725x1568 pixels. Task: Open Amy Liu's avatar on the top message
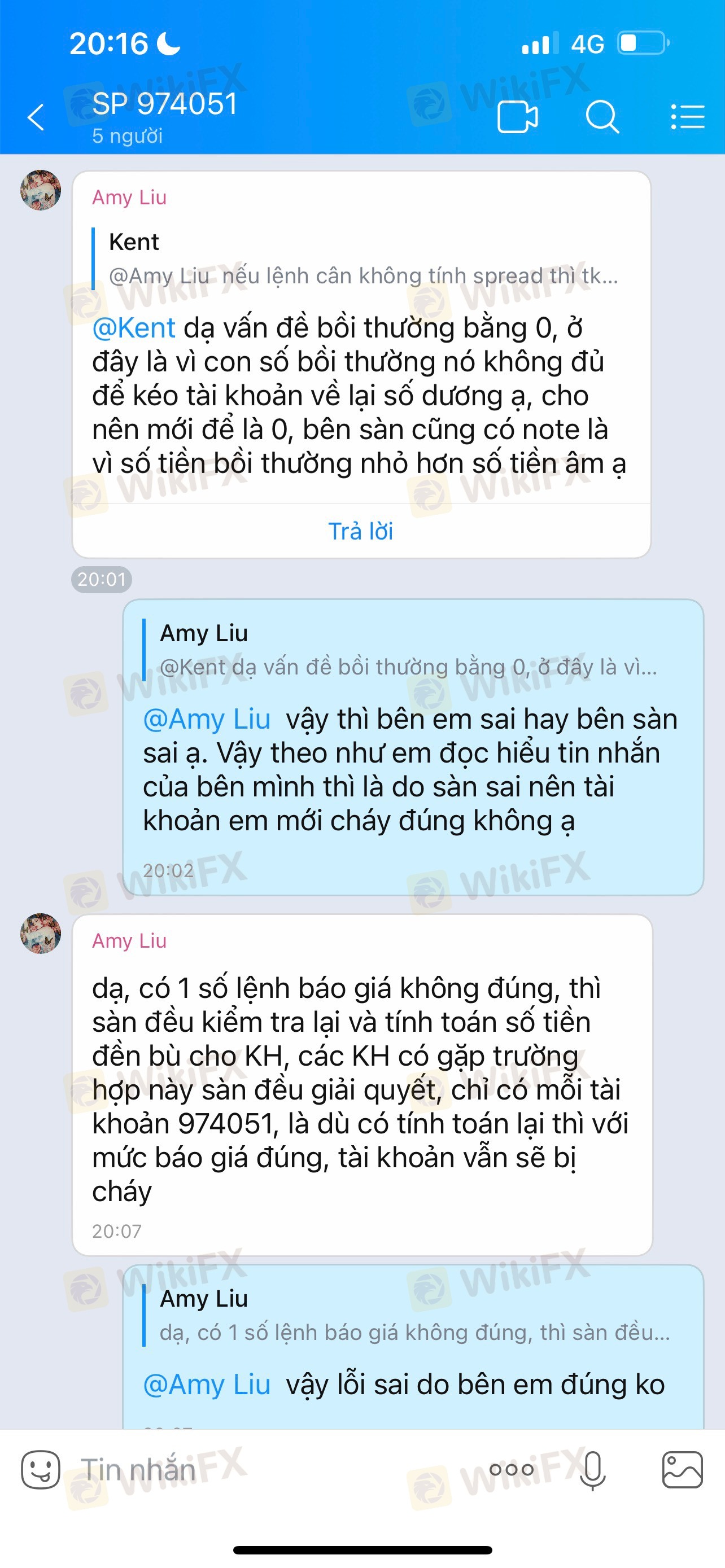coord(41,190)
